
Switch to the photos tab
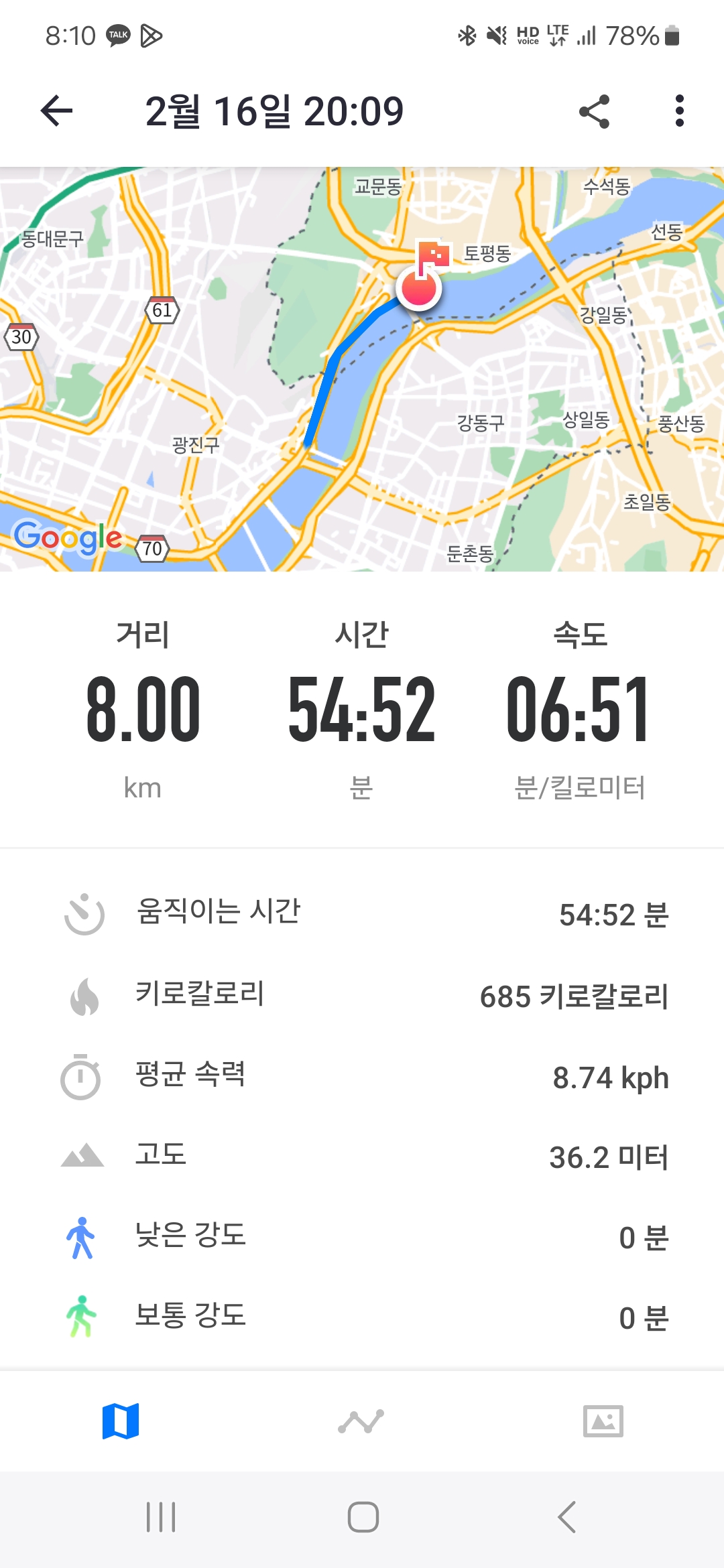(603, 1421)
